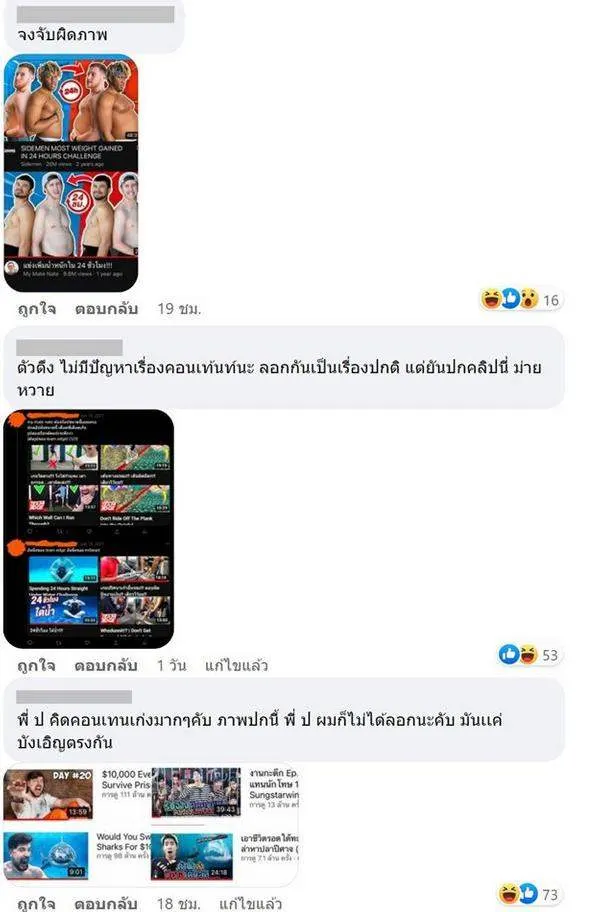Image resolution: width=610 pixels, height=912 pixels.
Task: Open the dark YouTube screenshot collage attachment
Action: point(89,529)
